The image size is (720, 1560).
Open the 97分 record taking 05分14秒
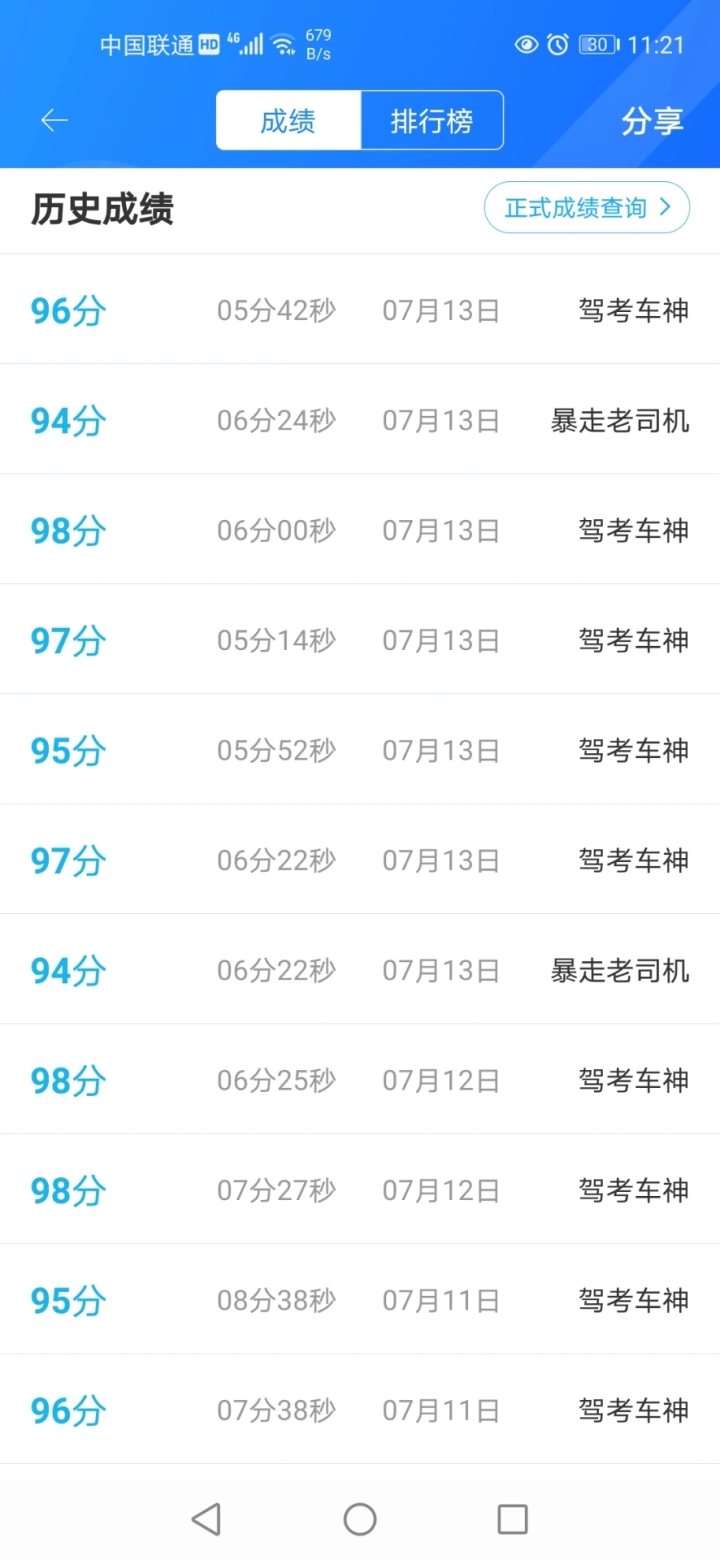pyautogui.click(x=360, y=640)
